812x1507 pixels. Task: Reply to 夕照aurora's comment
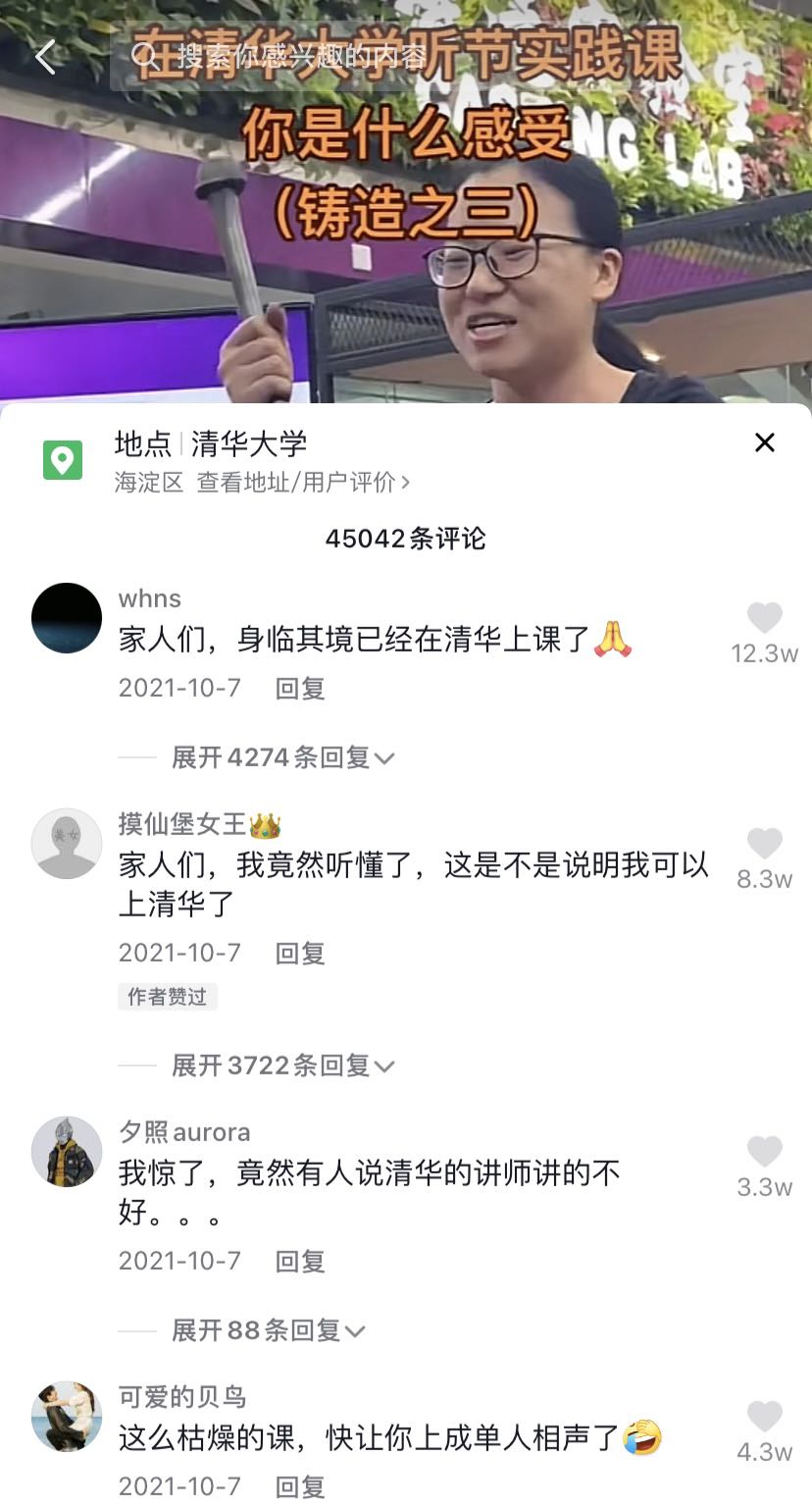click(x=299, y=1261)
